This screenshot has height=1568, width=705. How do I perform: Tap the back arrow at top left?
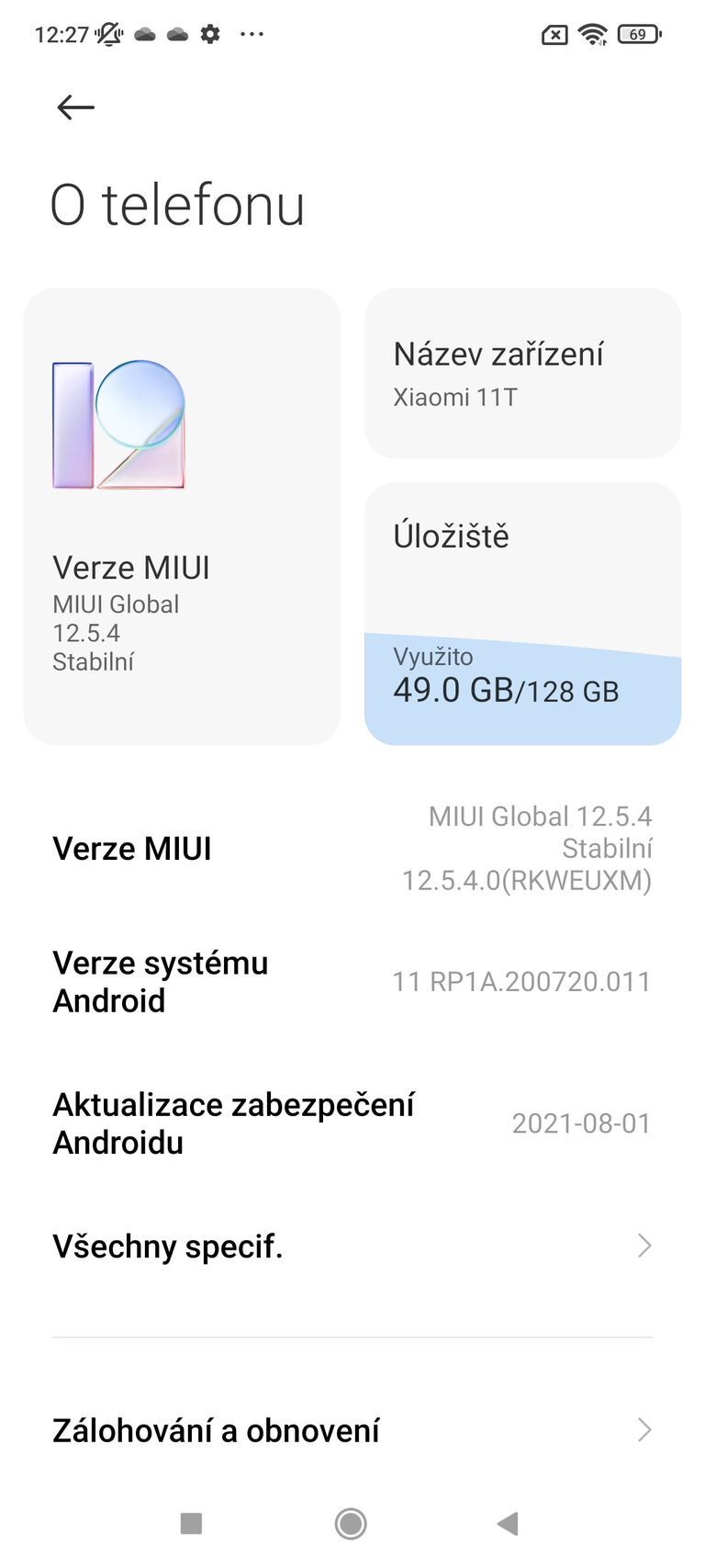point(75,107)
